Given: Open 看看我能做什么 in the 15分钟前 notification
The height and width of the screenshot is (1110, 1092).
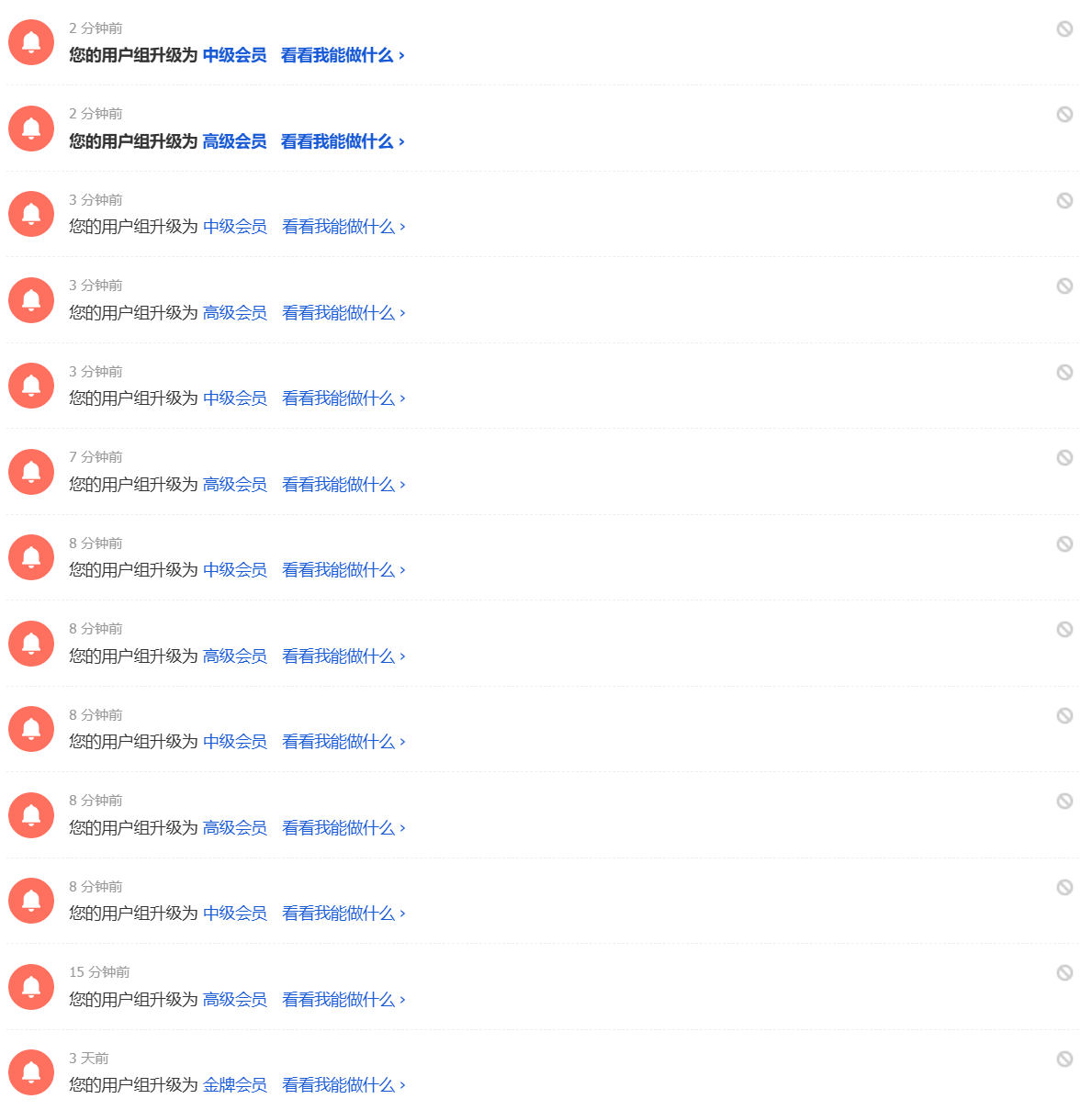Looking at the screenshot, I should [x=341, y=999].
